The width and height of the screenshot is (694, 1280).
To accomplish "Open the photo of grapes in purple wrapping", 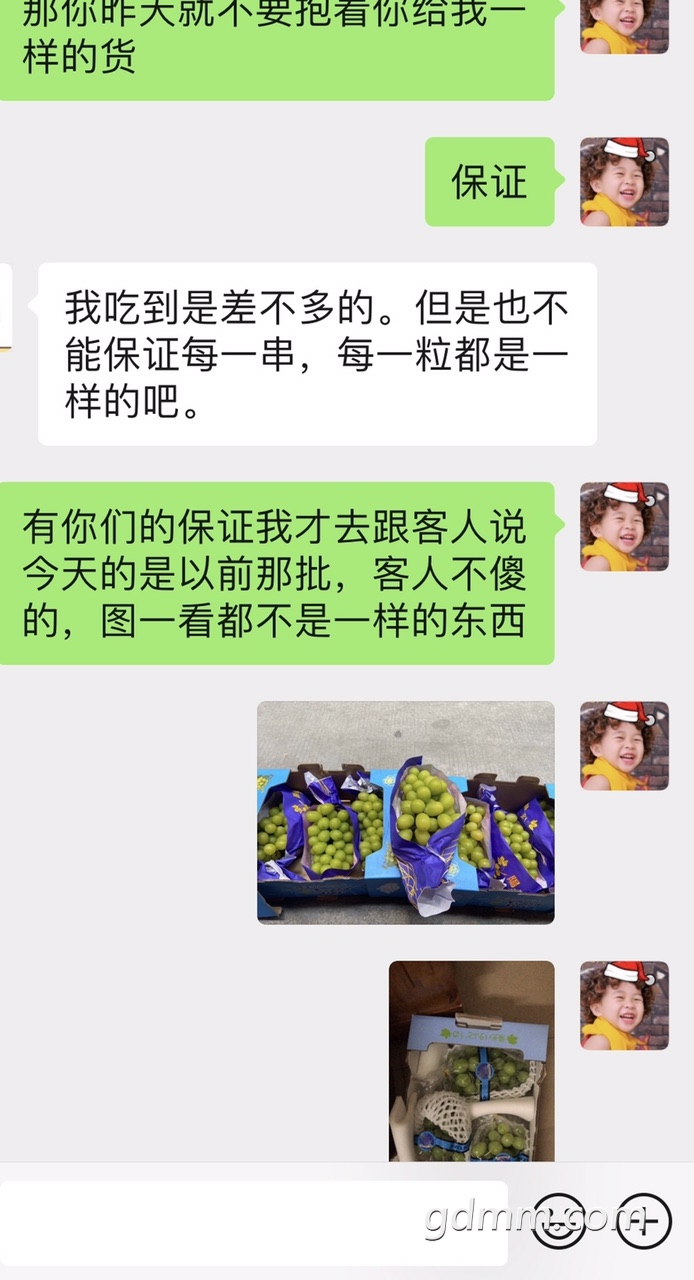I will [405, 812].
